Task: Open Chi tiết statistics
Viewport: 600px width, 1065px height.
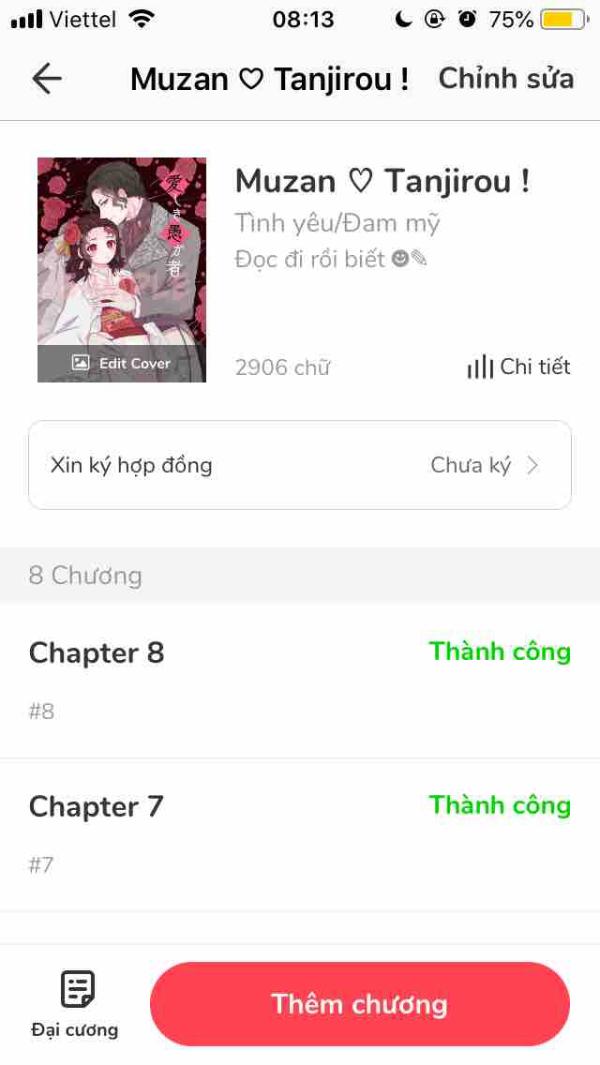Action: coord(518,367)
